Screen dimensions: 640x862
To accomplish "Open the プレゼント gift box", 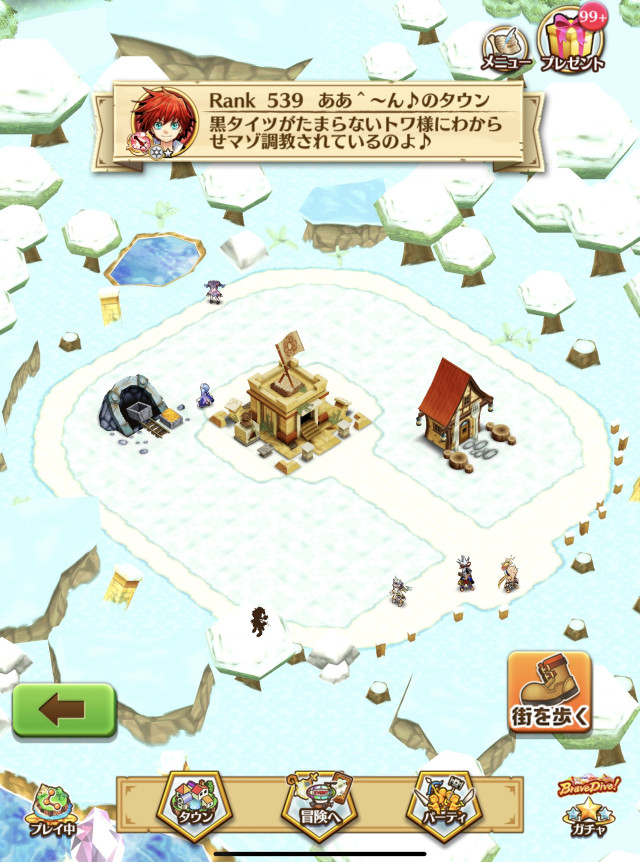I will click(x=573, y=42).
